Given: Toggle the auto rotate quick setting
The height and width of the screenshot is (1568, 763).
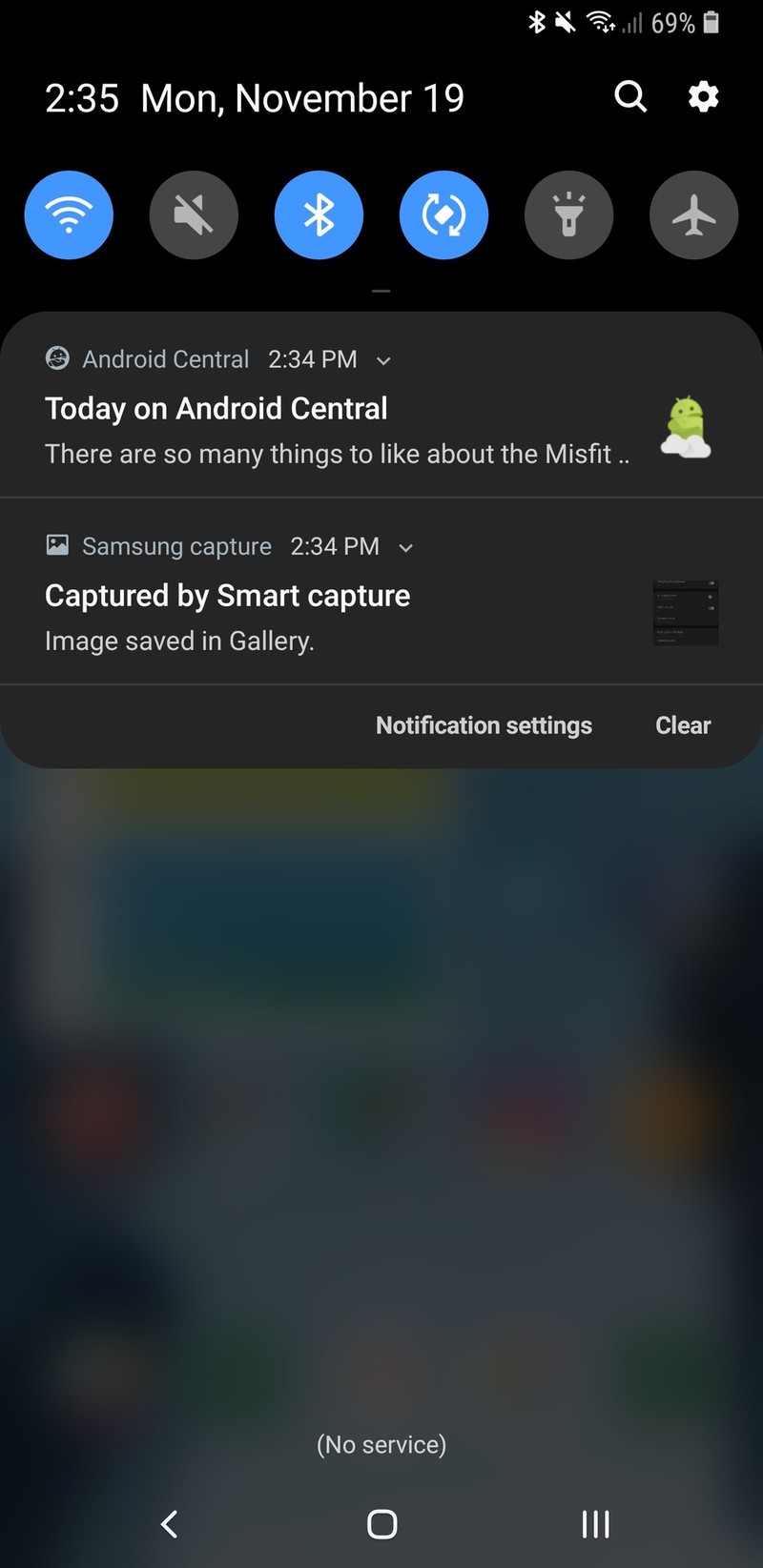Looking at the screenshot, I should [x=443, y=215].
